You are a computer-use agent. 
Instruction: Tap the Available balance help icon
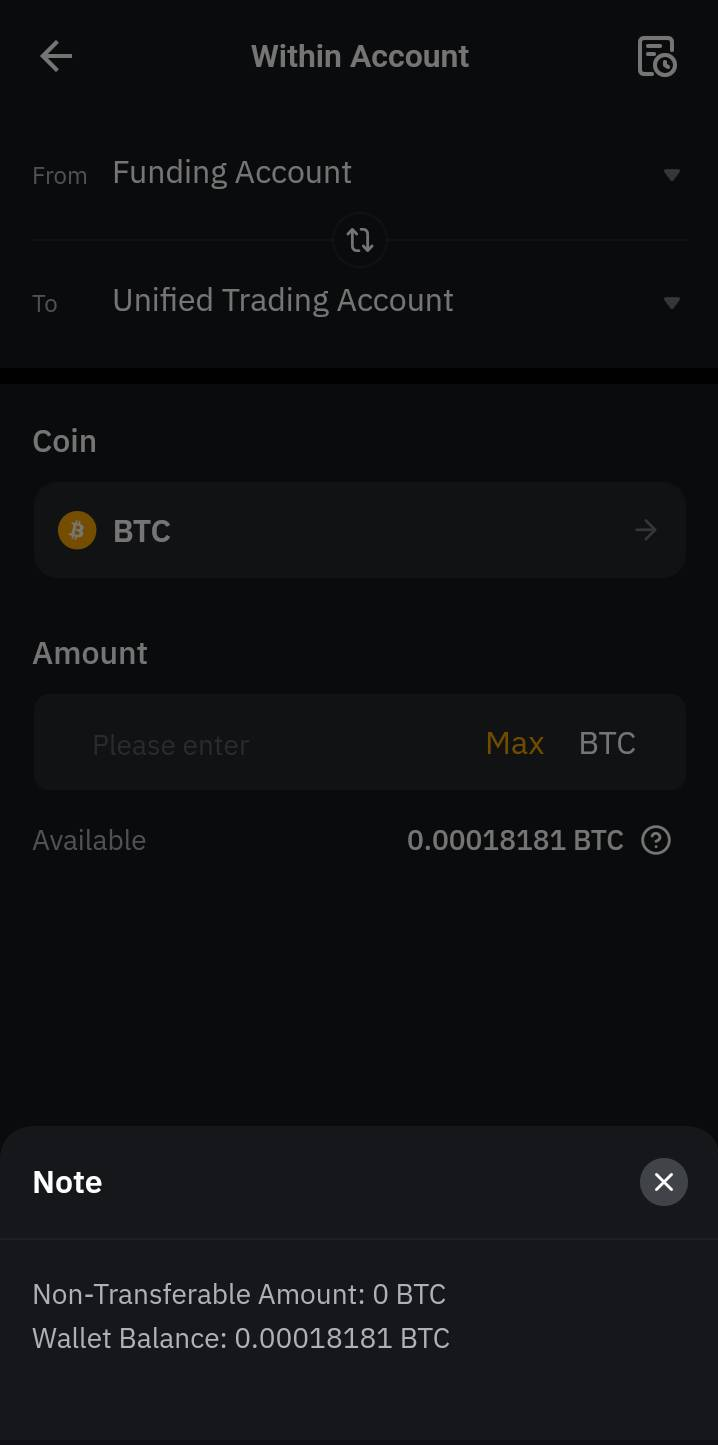[x=656, y=840]
